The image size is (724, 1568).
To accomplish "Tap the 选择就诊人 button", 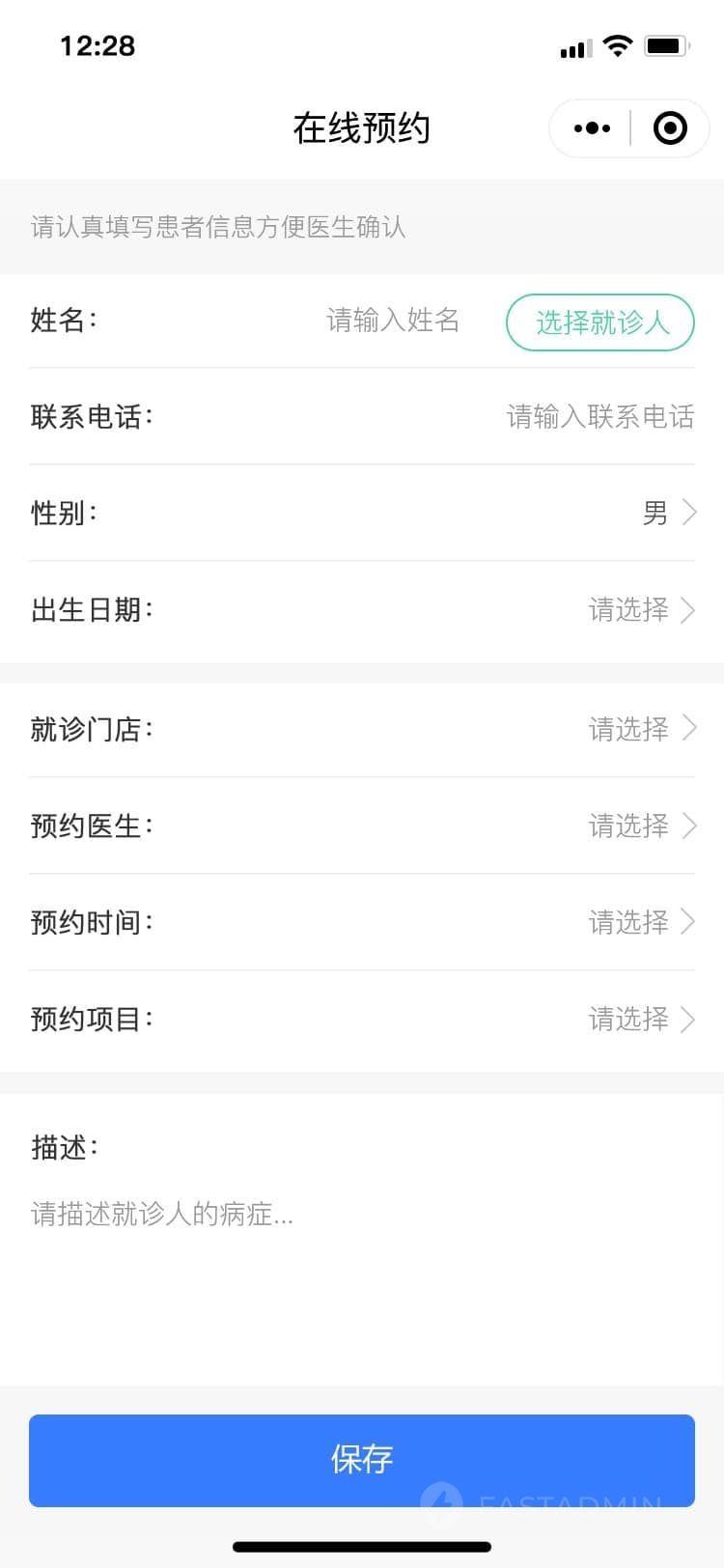I will tap(599, 322).
